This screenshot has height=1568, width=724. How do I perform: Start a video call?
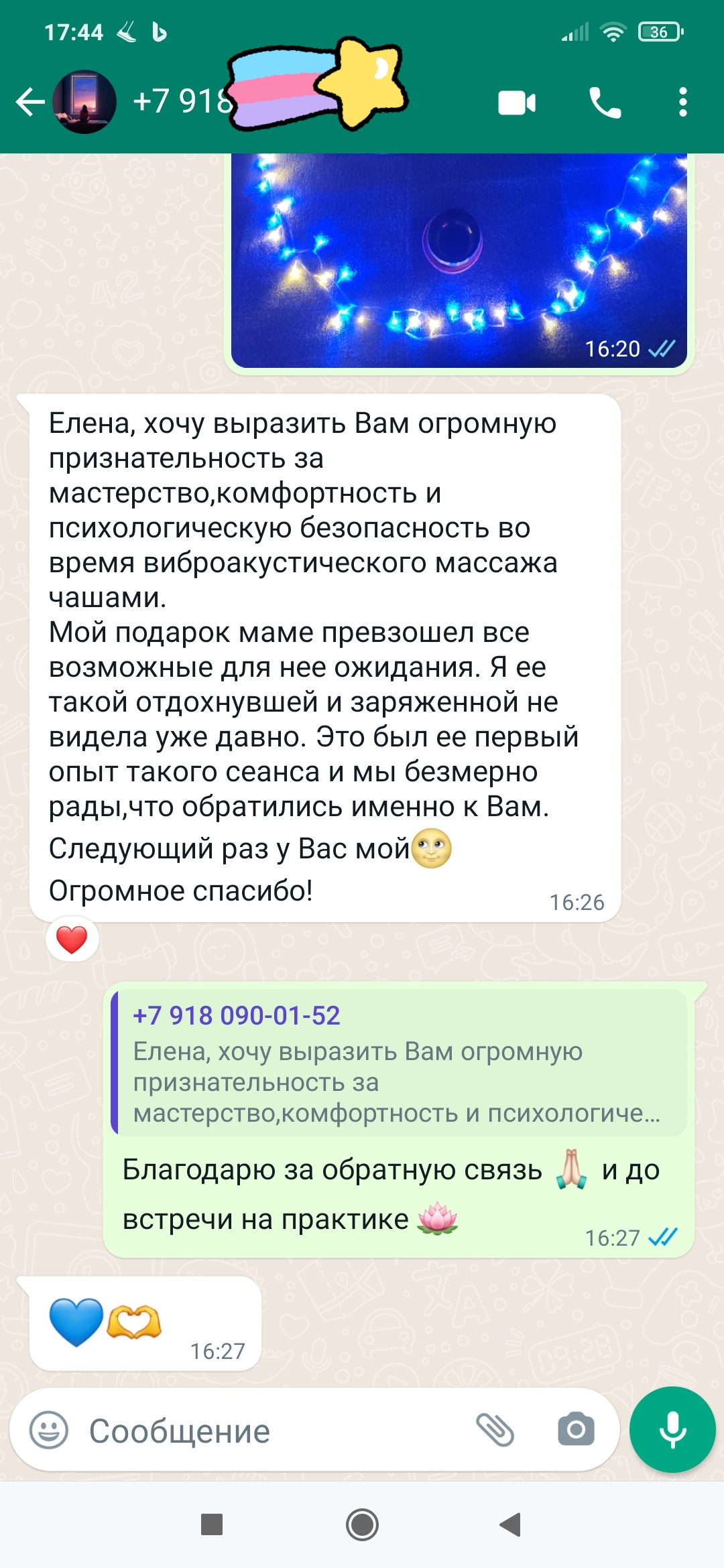point(517,103)
